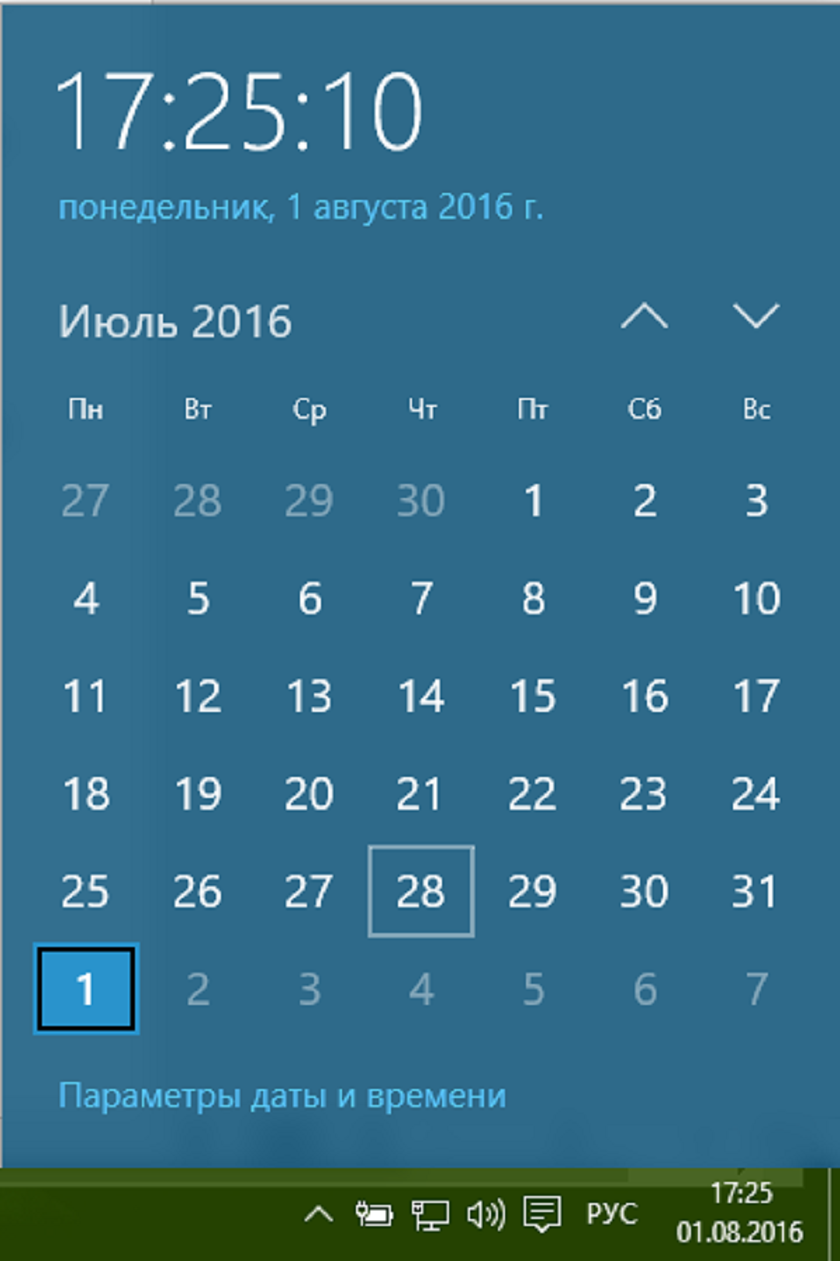Switch input language via РУС
Screen dimensions: 840x1261
(611, 1215)
